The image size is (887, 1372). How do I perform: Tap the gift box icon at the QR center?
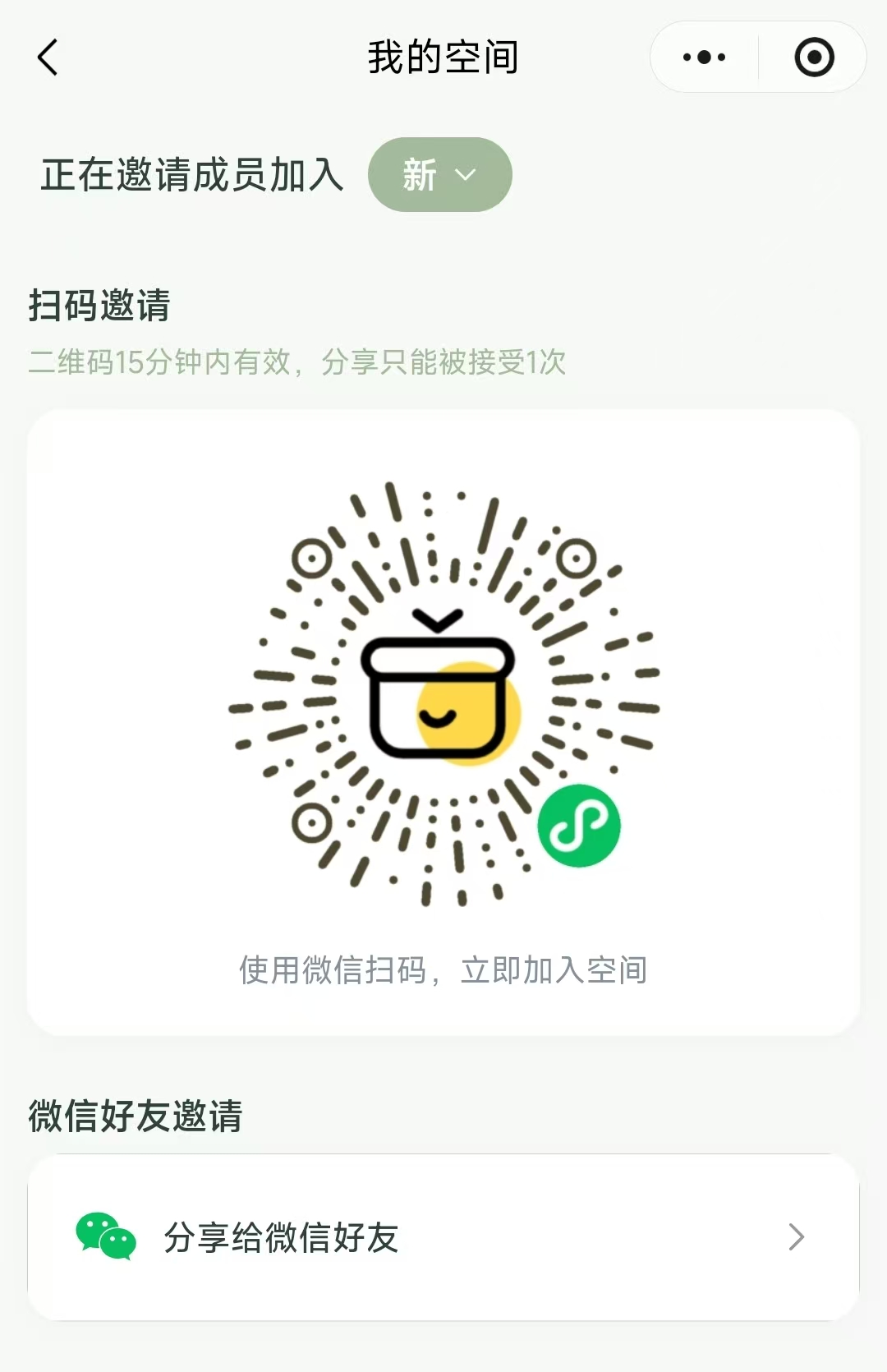[440, 694]
